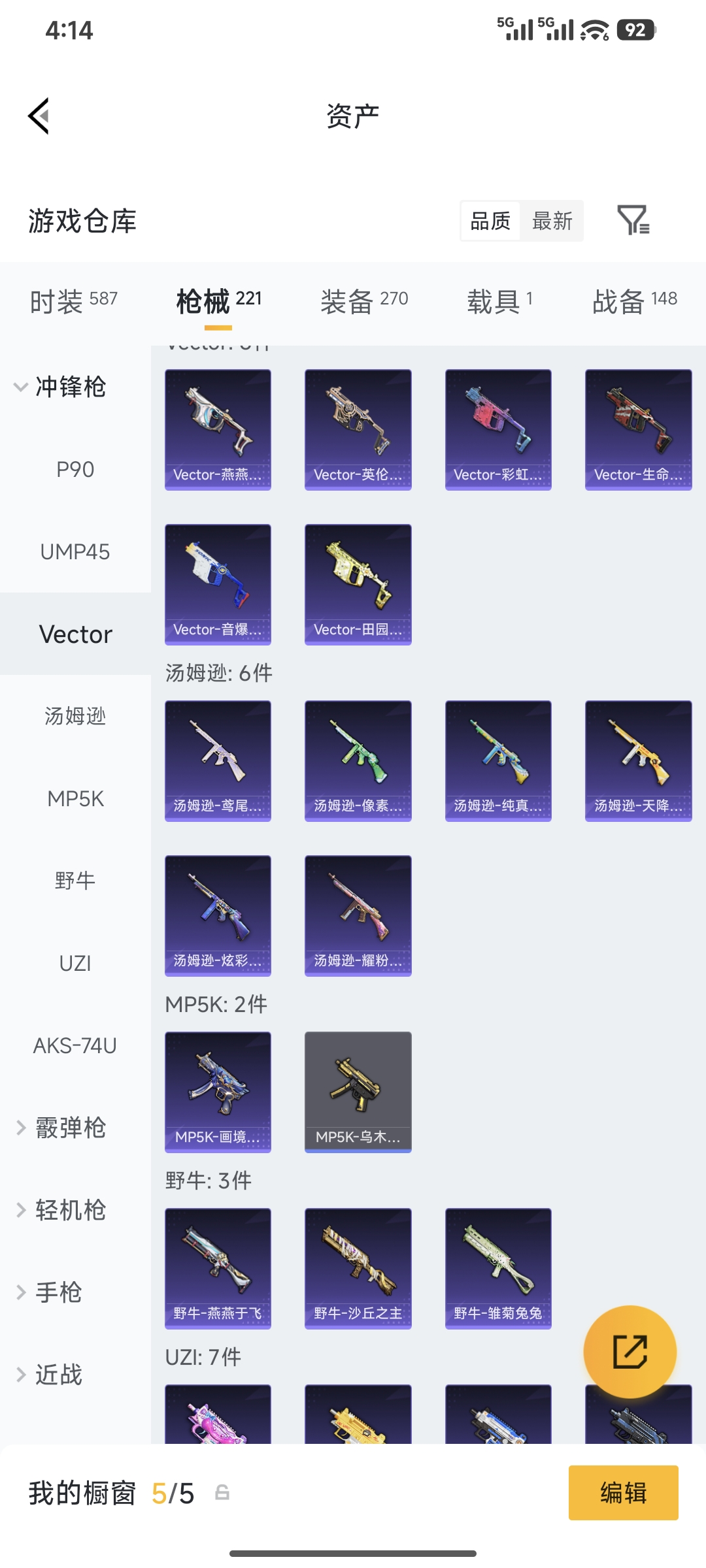Select the 野牛-雏菊兔兔 weapon skin
Screen dimensions: 706x1568
[498, 1267]
